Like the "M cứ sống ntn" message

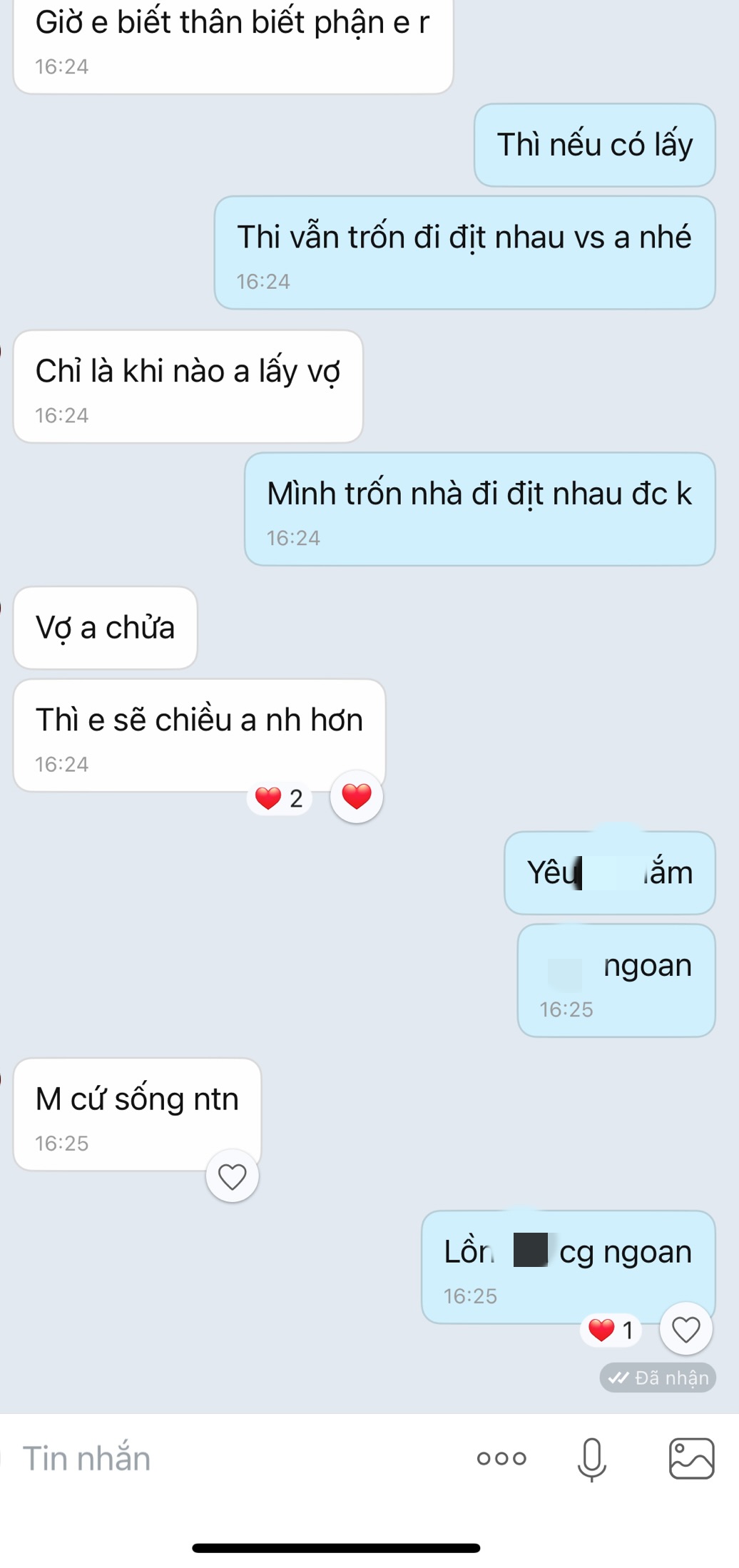pos(232,1176)
